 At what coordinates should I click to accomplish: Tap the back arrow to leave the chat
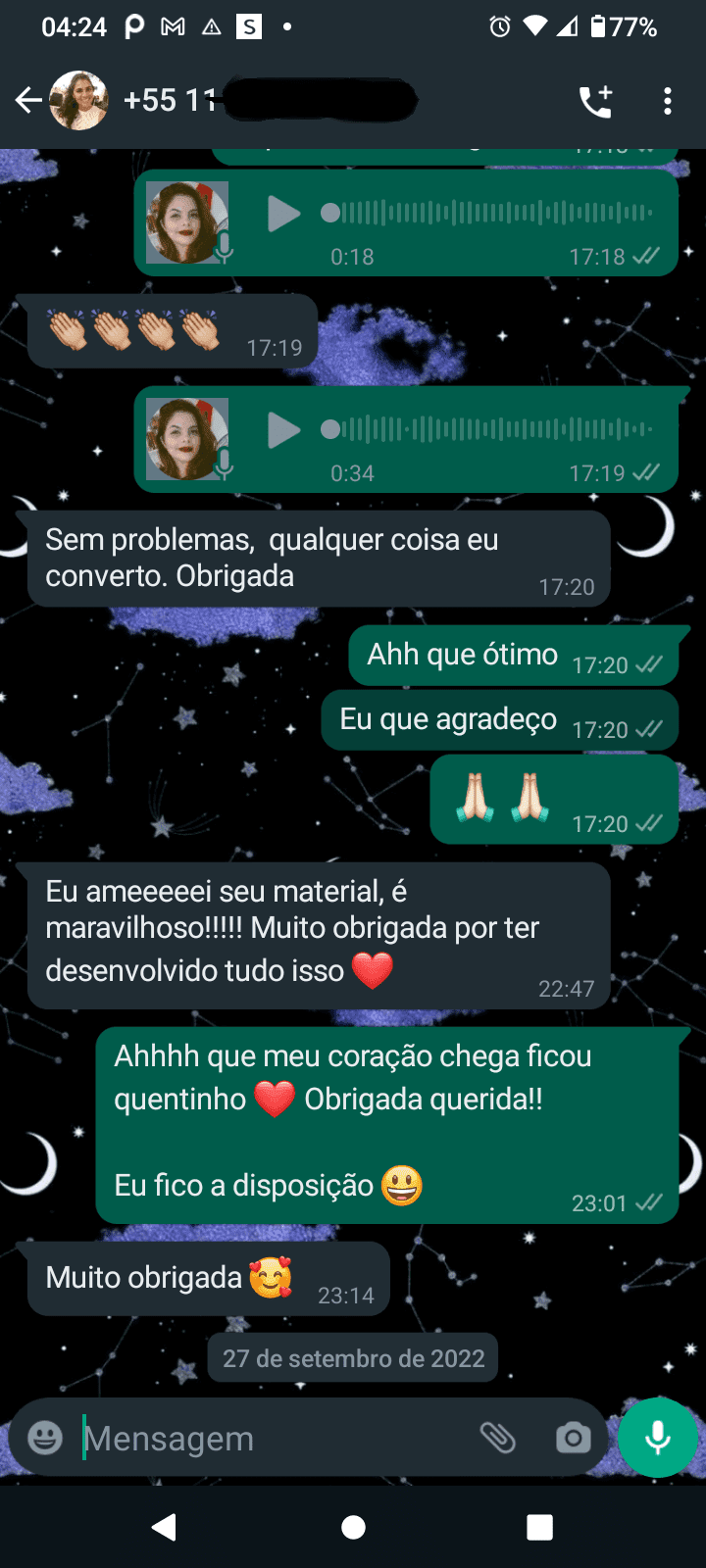click(27, 100)
